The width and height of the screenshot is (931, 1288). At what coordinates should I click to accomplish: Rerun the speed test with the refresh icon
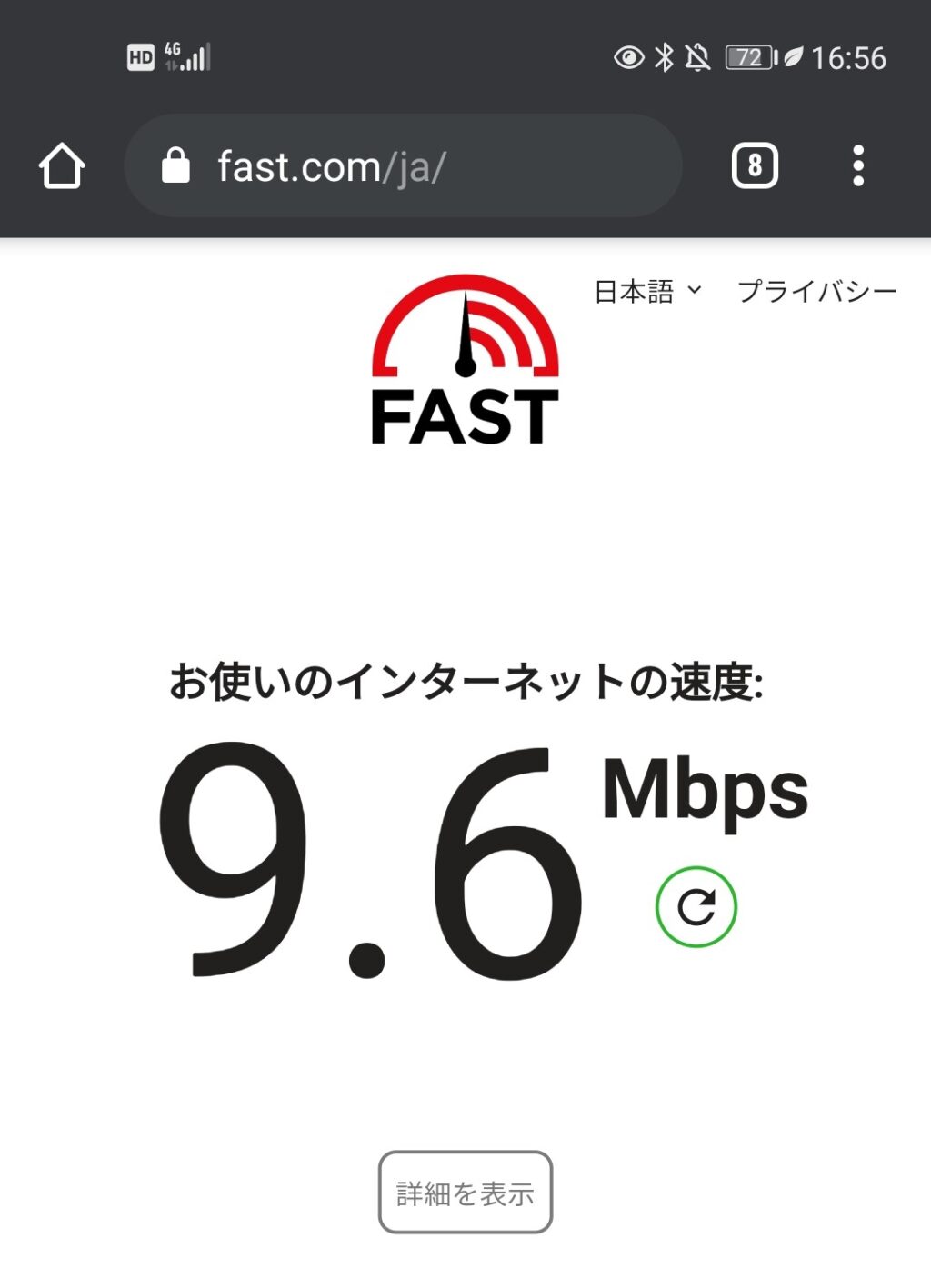click(x=696, y=907)
